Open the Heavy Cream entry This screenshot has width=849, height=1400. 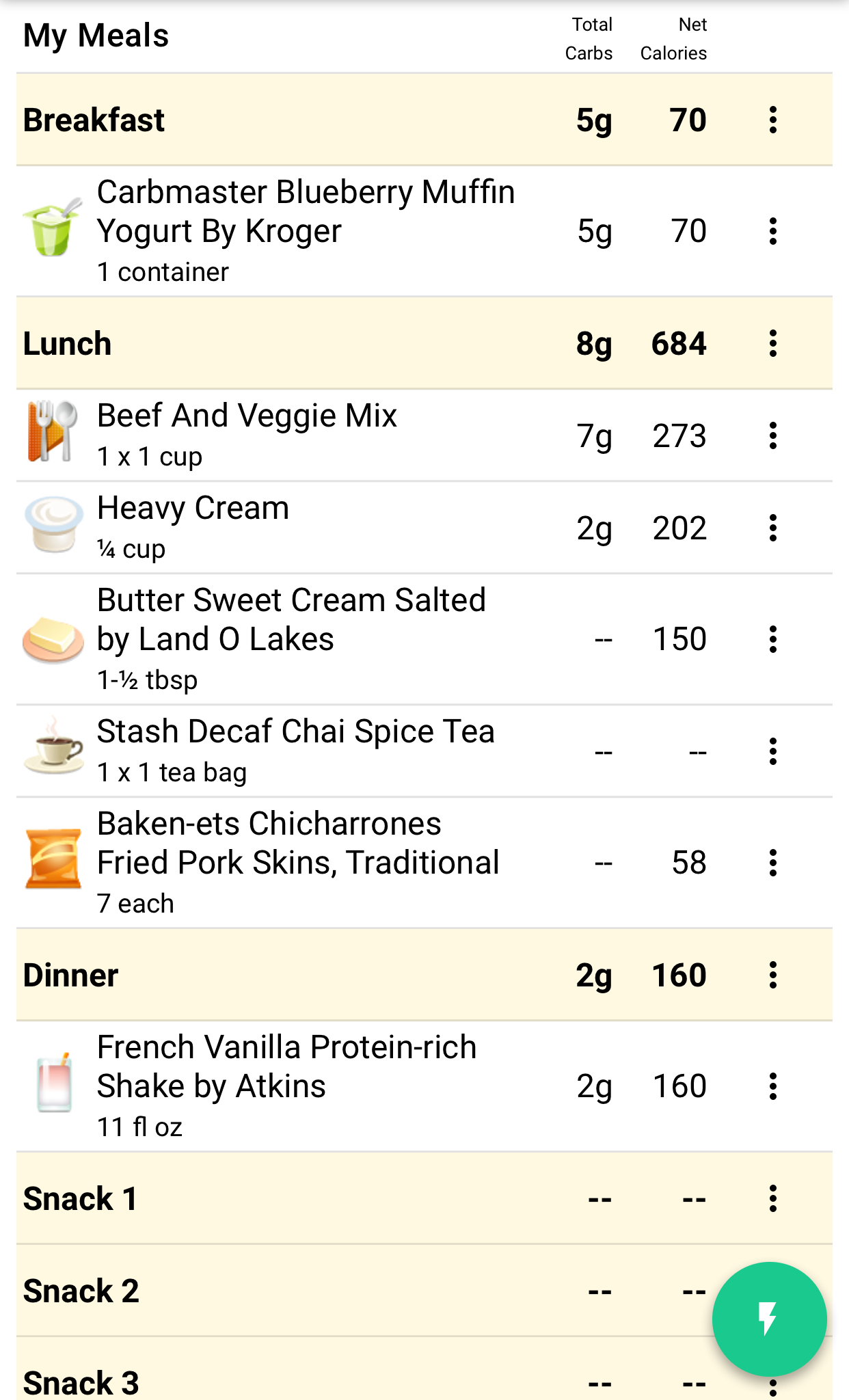(x=383, y=528)
